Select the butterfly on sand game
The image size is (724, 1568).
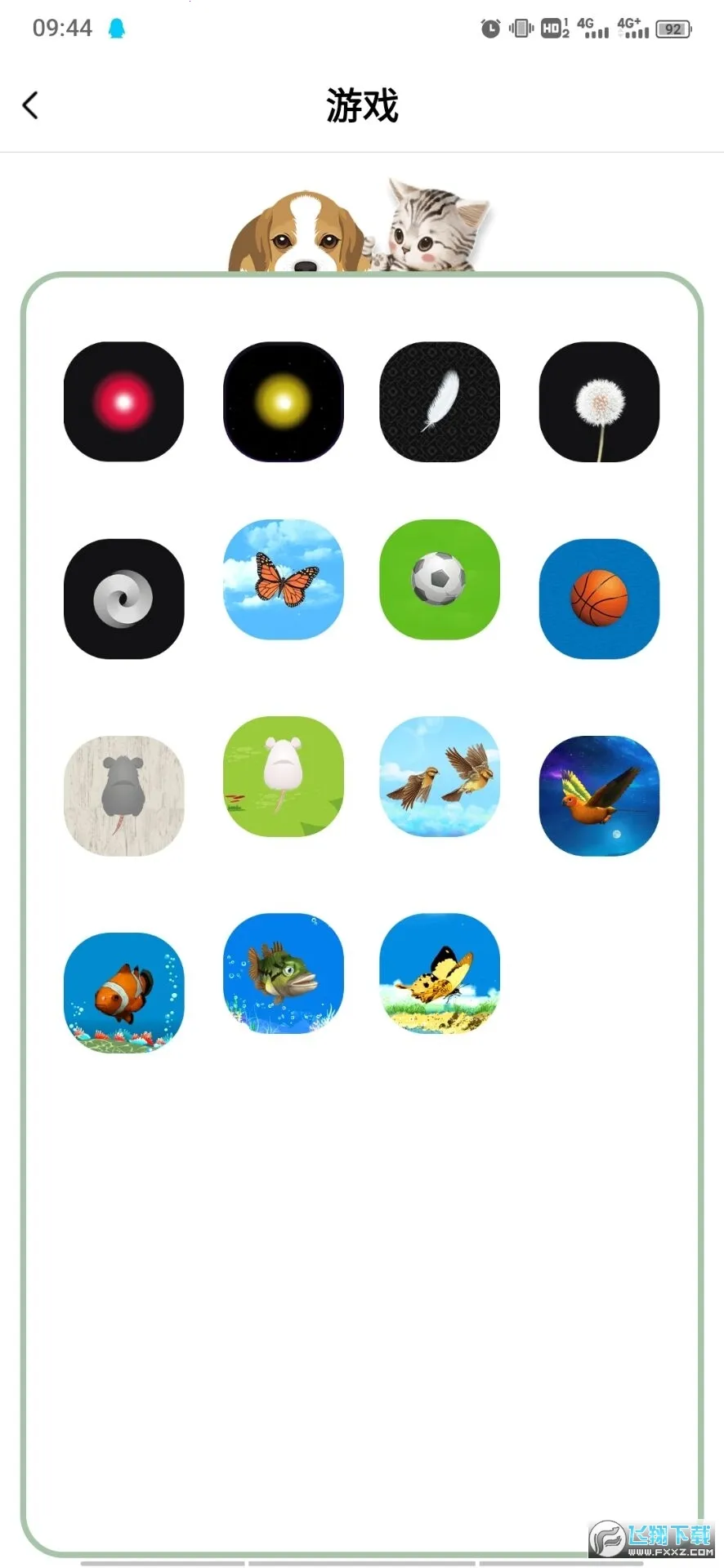pyautogui.click(x=439, y=974)
